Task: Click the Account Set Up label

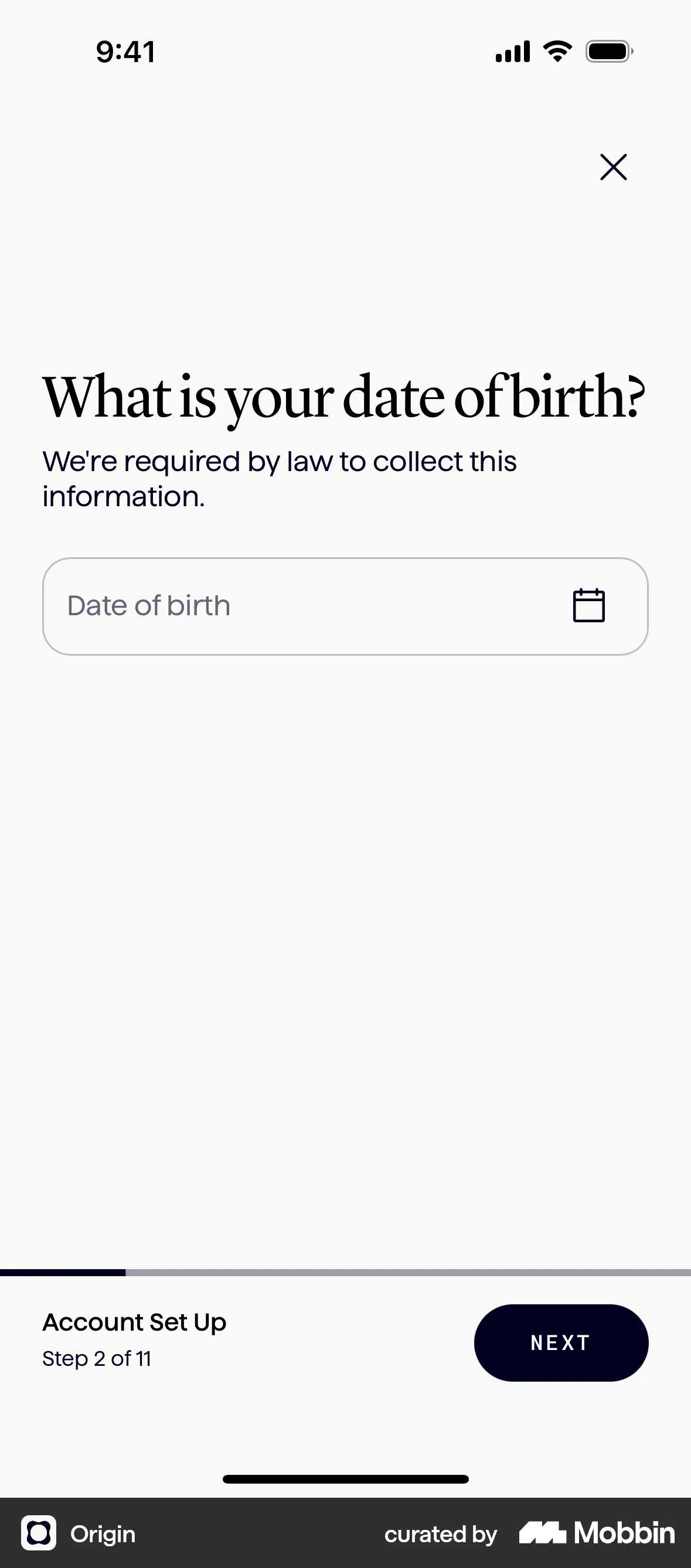Action: click(x=134, y=1322)
